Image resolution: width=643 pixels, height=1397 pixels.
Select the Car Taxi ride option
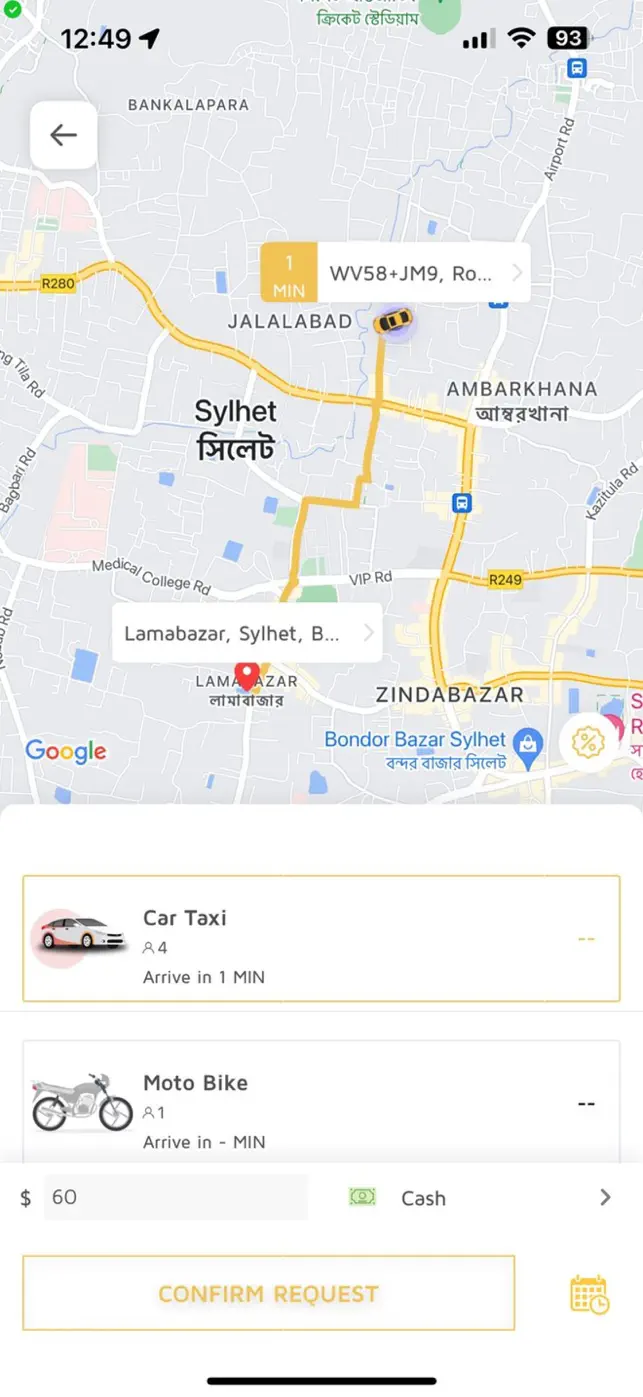click(321, 938)
